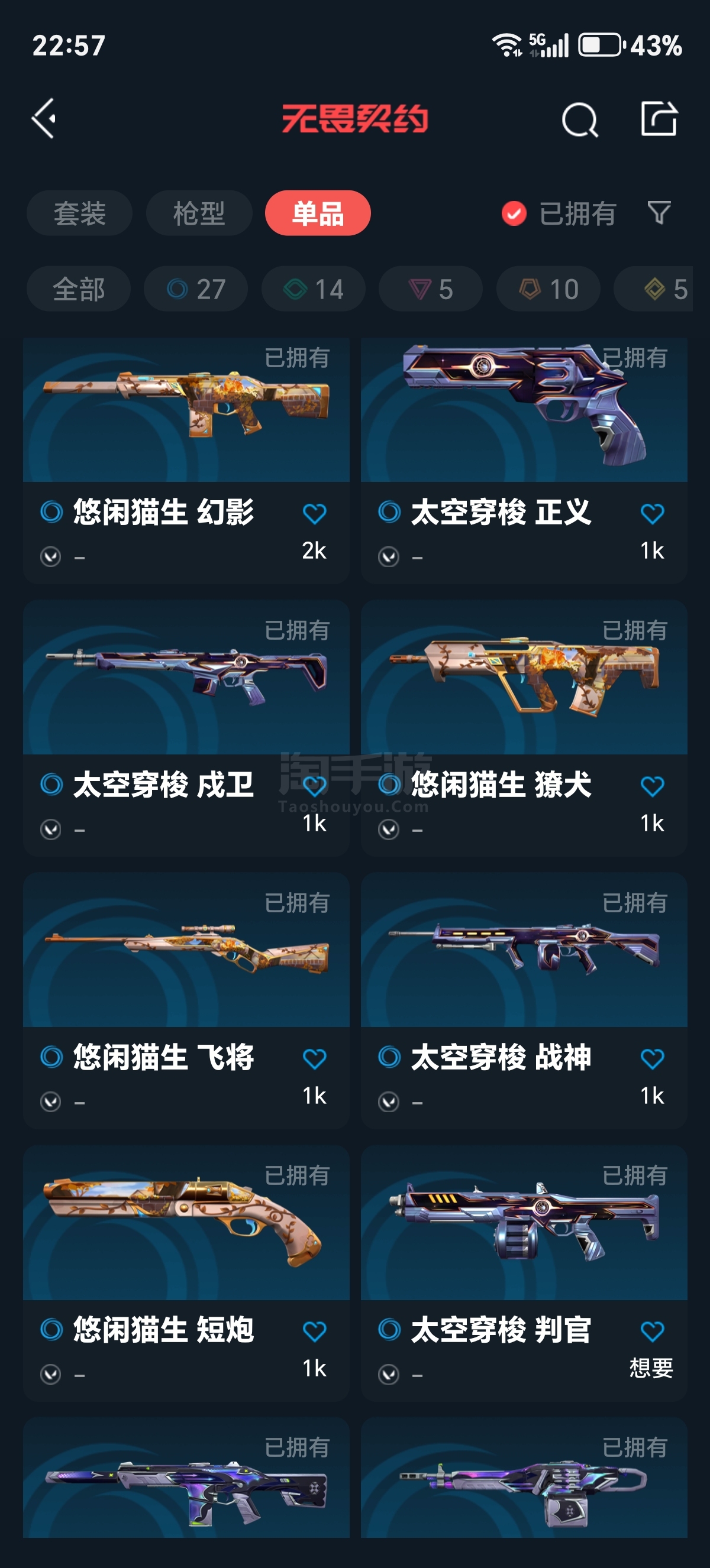Open the 悠闲猫生 幻影 skin card
The width and height of the screenshot is (710, 1568).
[x=186, y=460]
